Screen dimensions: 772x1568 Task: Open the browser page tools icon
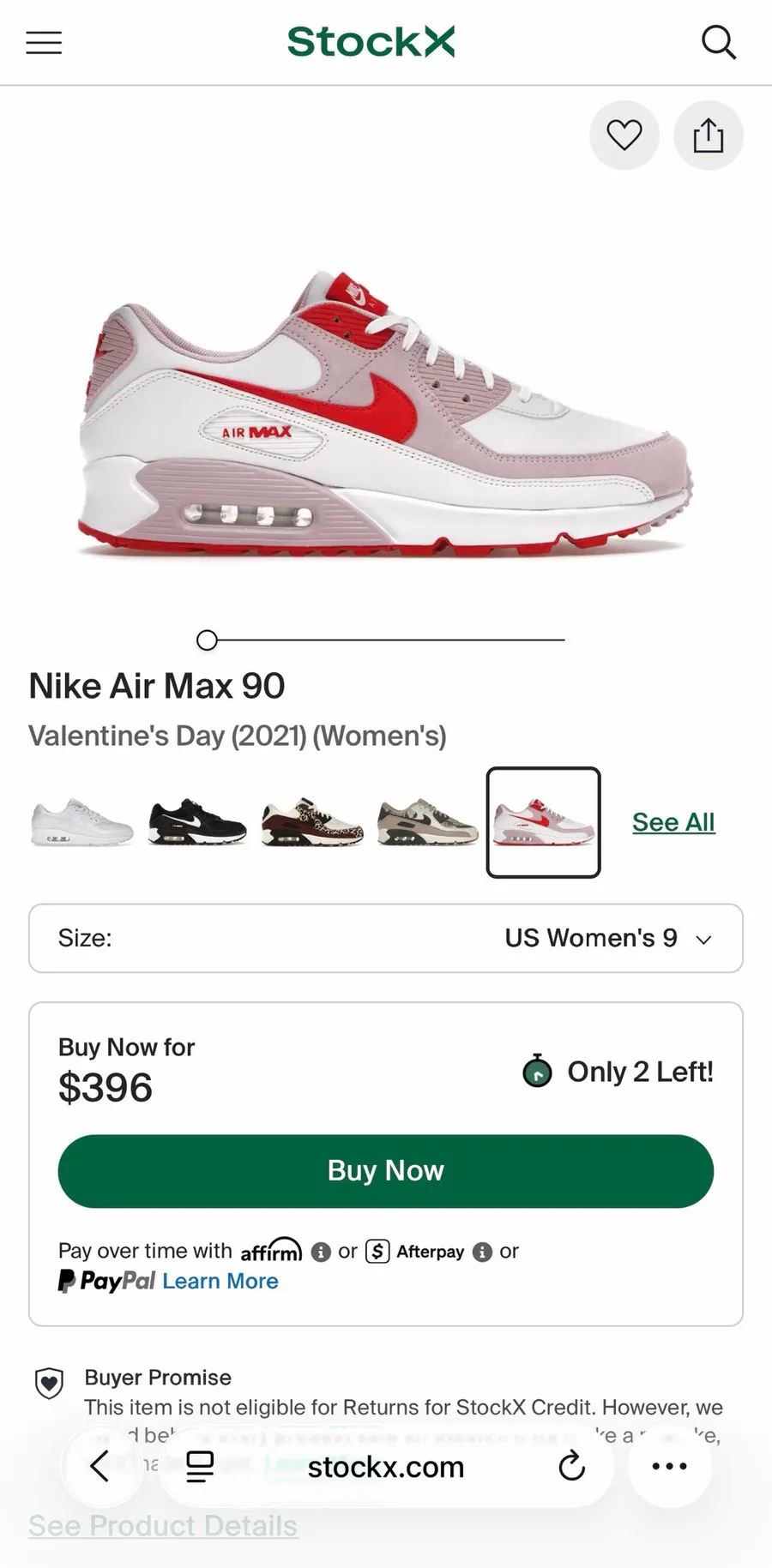click(x=200, y=1466)
